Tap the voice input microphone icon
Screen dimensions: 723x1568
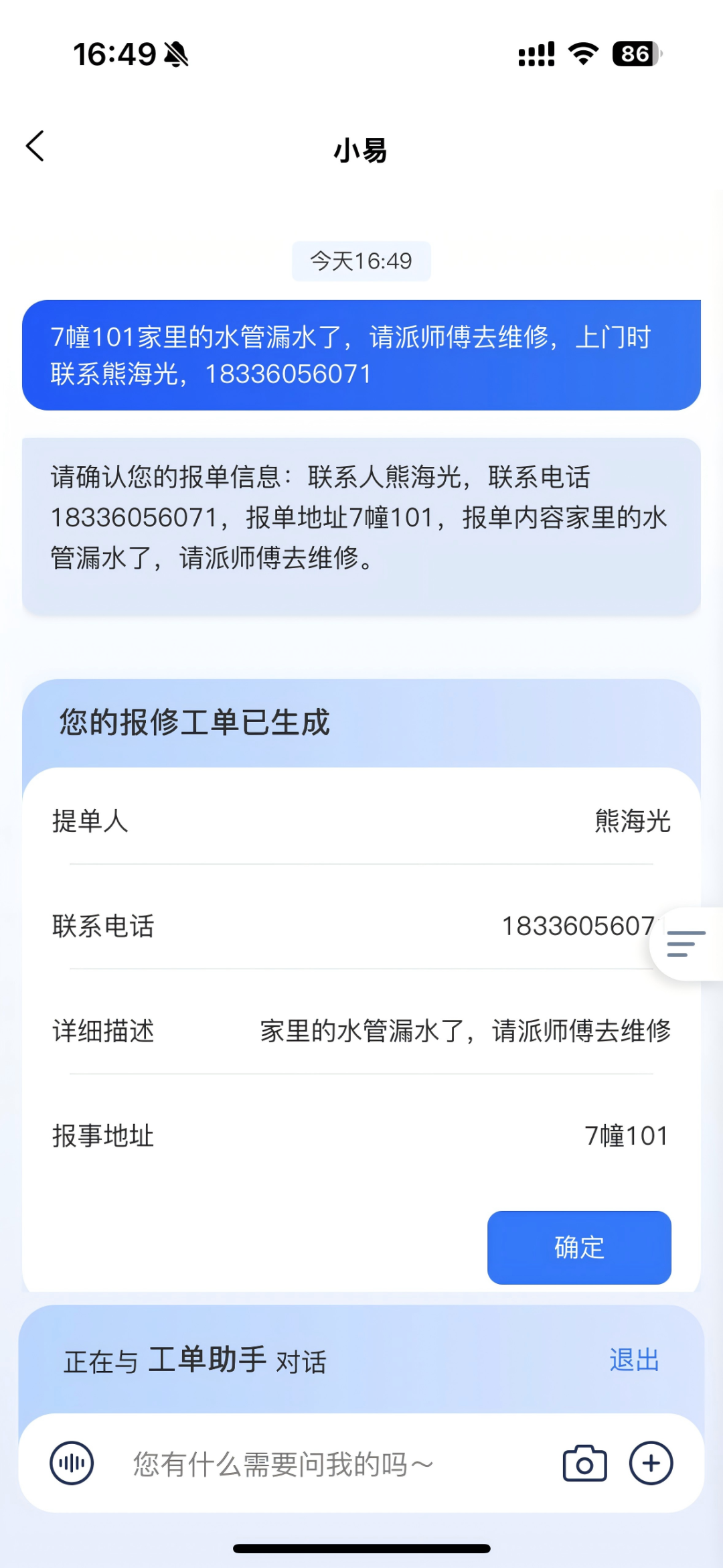click(x=72, y=1464)
